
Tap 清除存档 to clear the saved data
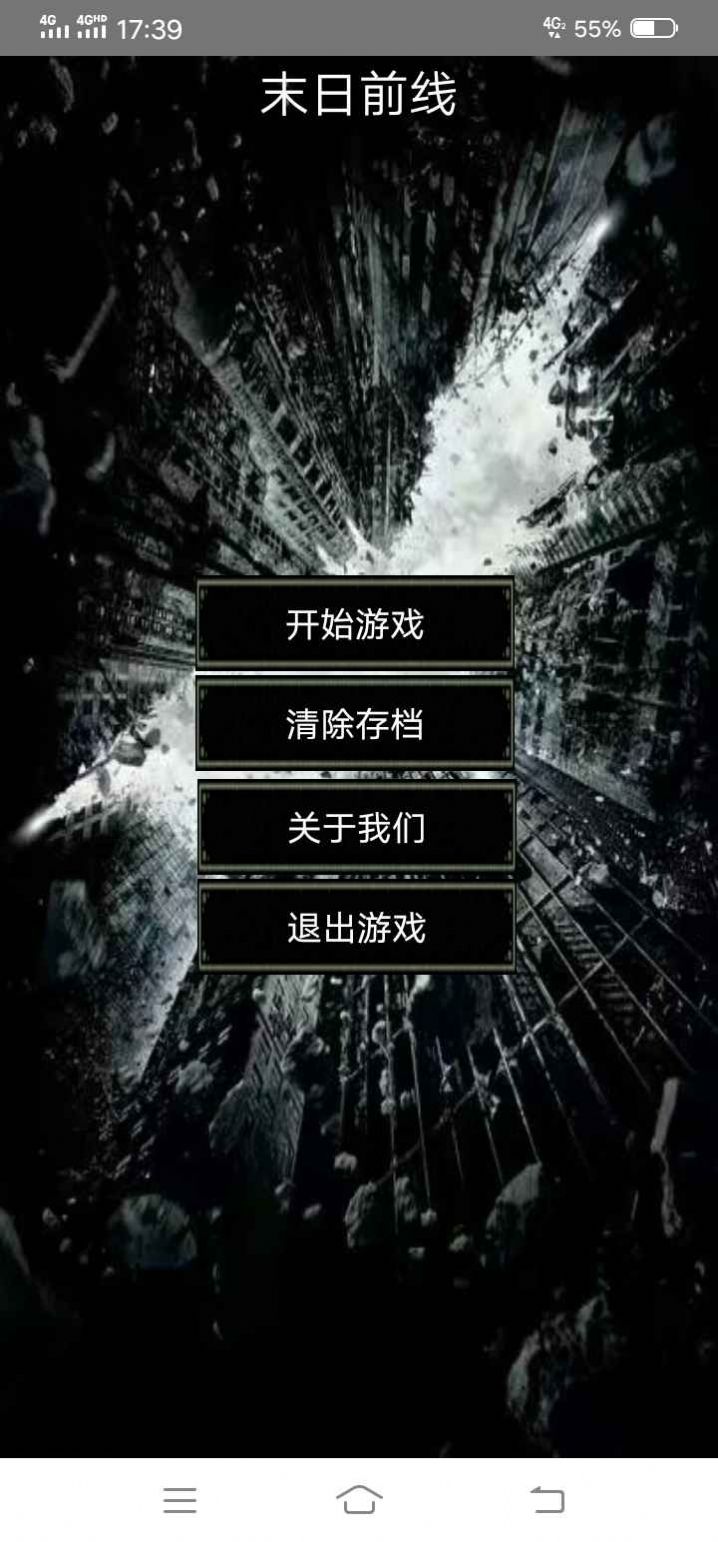pyautogui.click(x=355, y=724)
